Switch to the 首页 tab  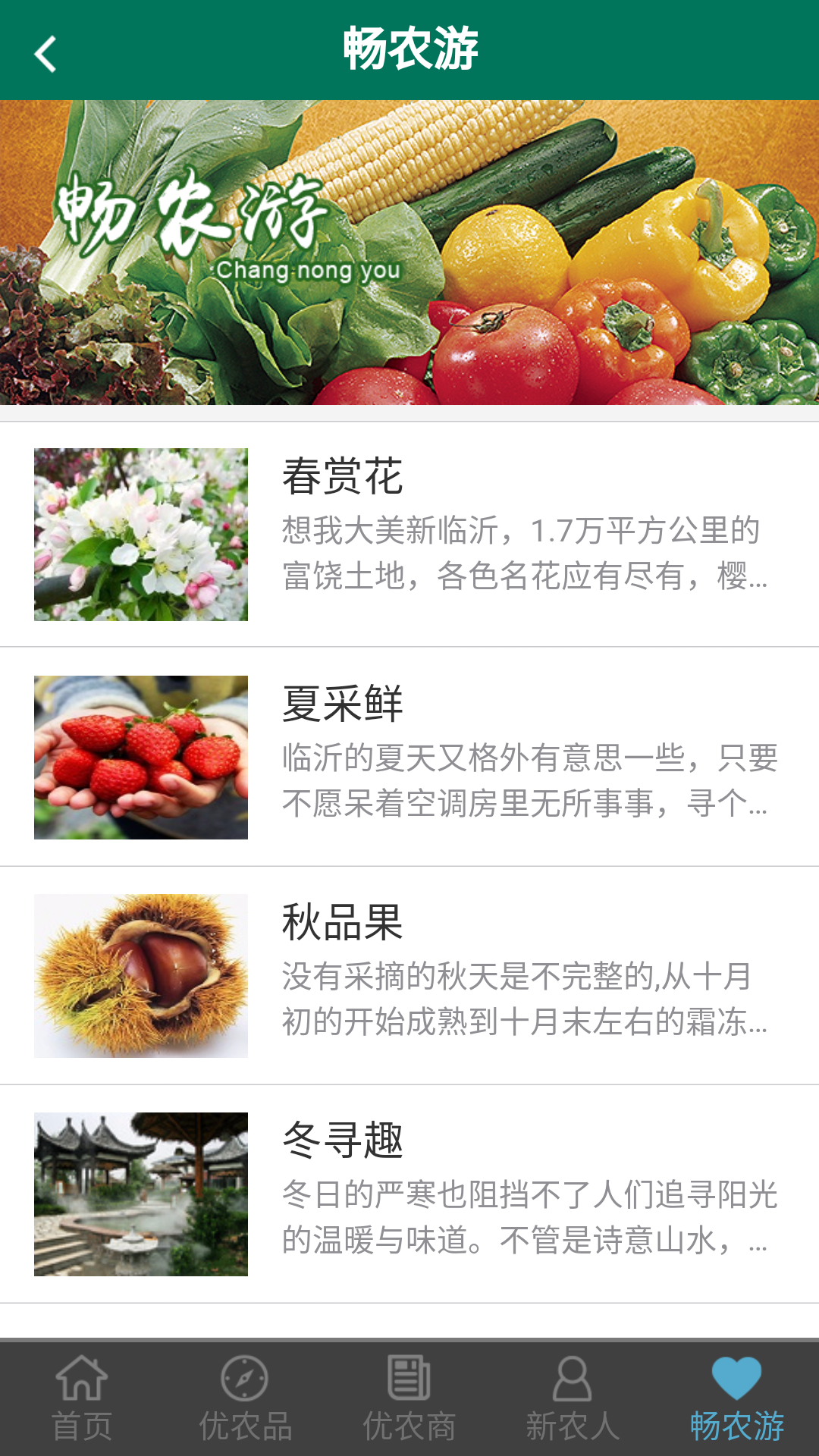[x=82, y=1398]
